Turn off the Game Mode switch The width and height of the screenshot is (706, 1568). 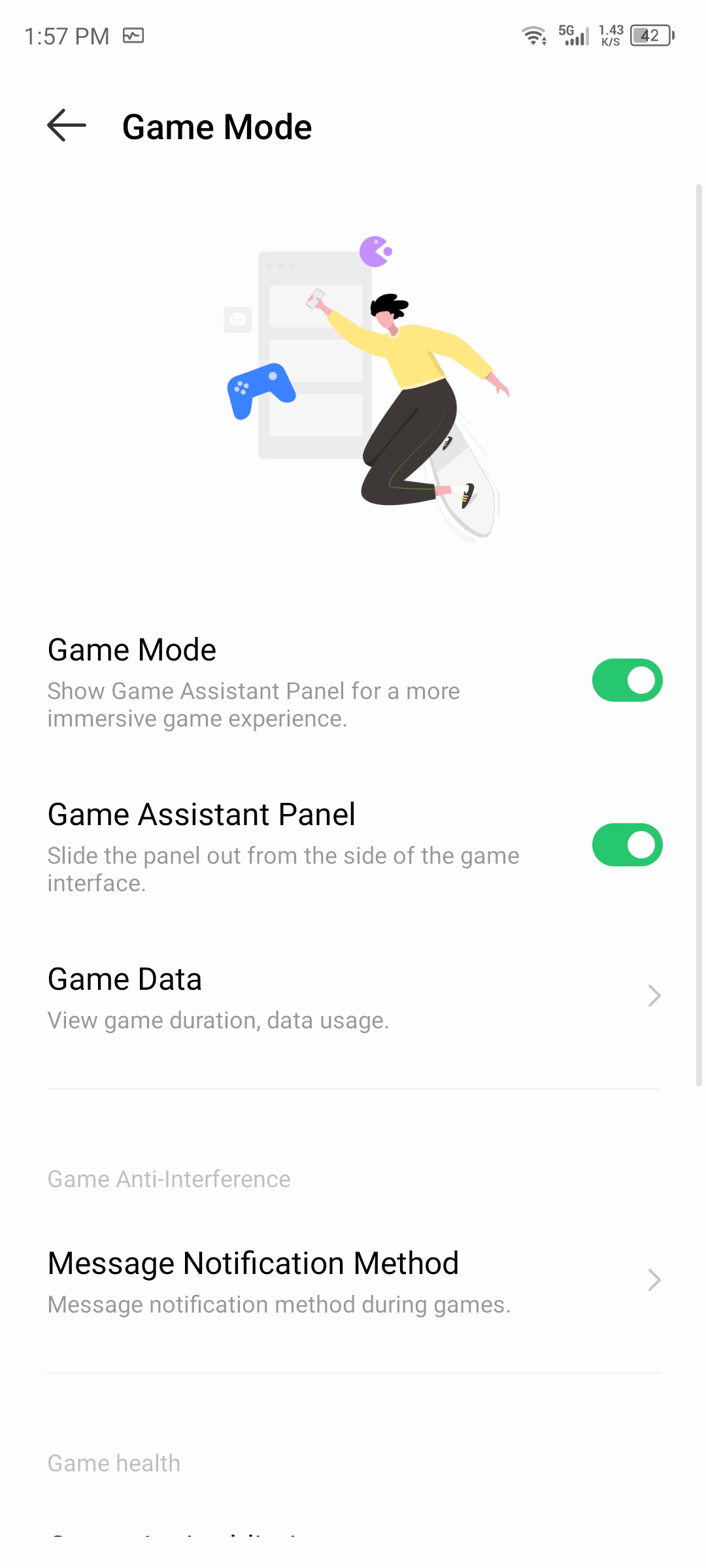[x=627, y=680]
